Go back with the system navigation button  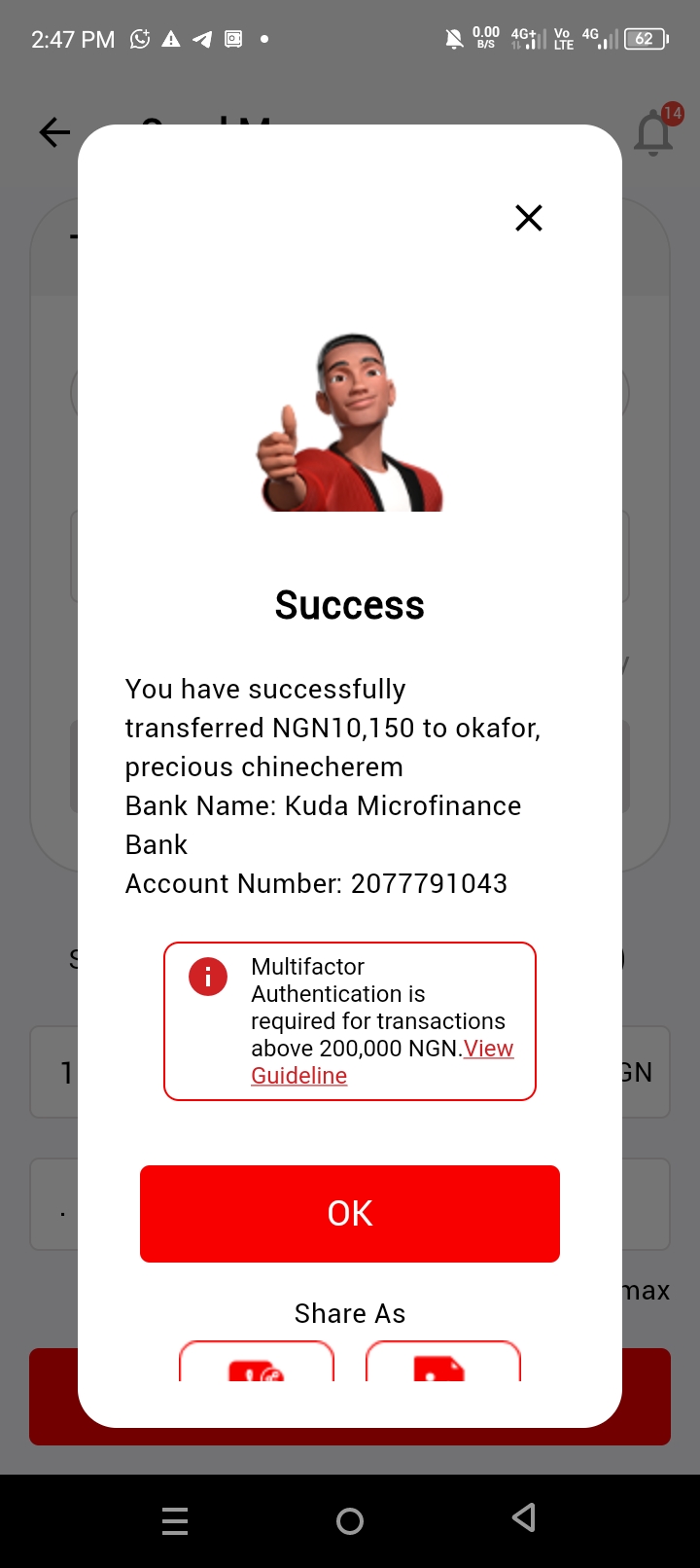tap(524, 1518)
